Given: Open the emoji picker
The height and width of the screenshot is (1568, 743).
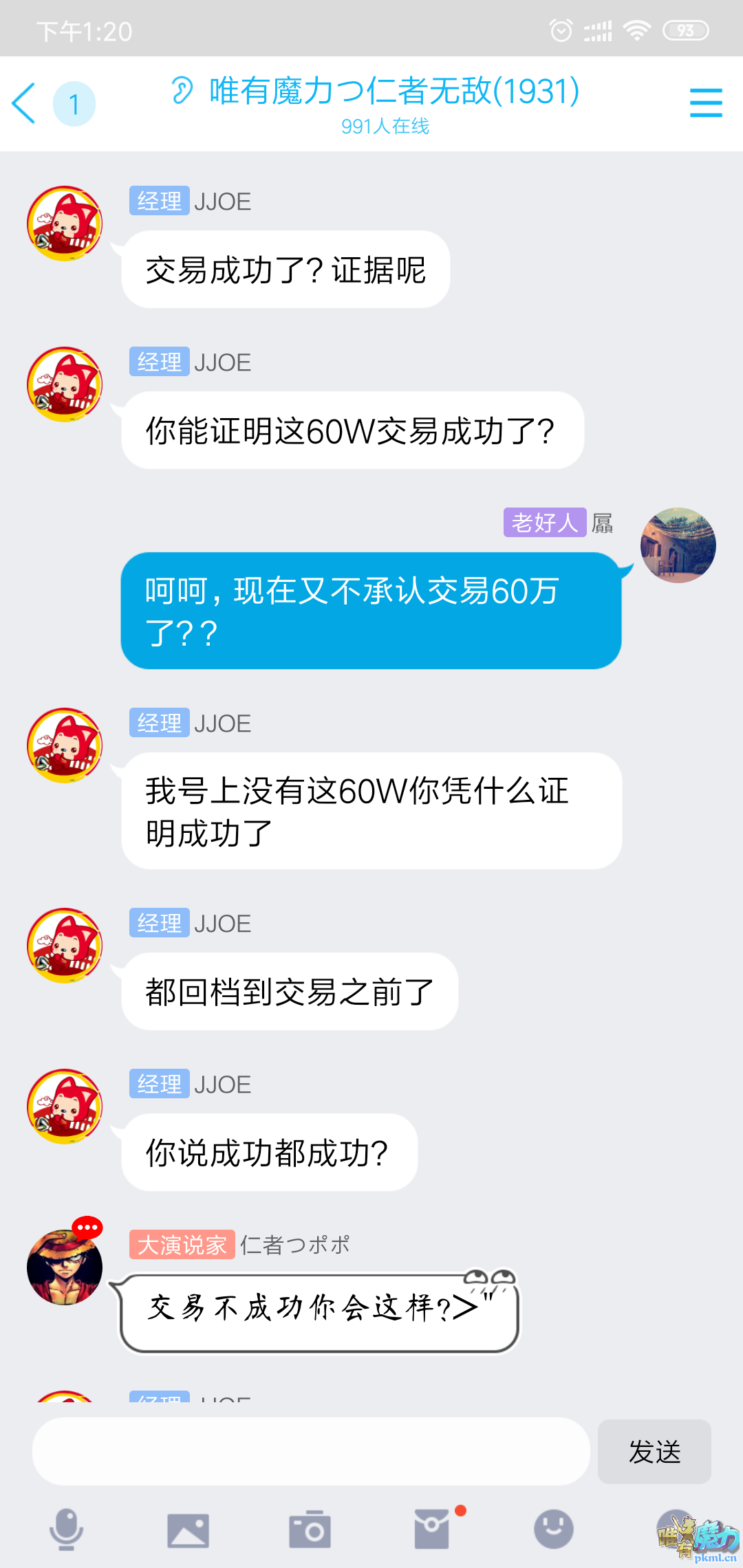Looking at the screenshot, I should 554,1529.
